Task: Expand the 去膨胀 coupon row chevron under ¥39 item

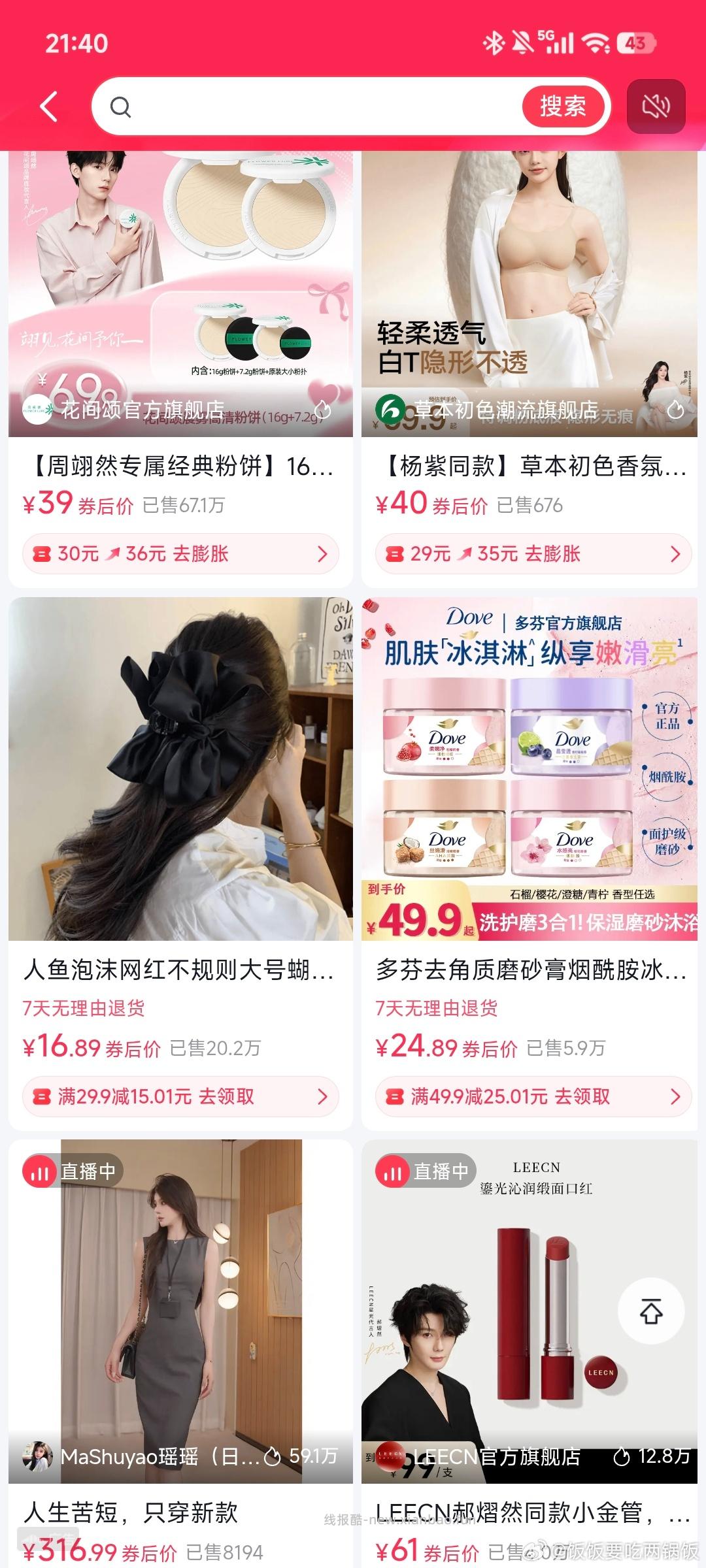Action: pyautogui.click(x=322, y=554)
